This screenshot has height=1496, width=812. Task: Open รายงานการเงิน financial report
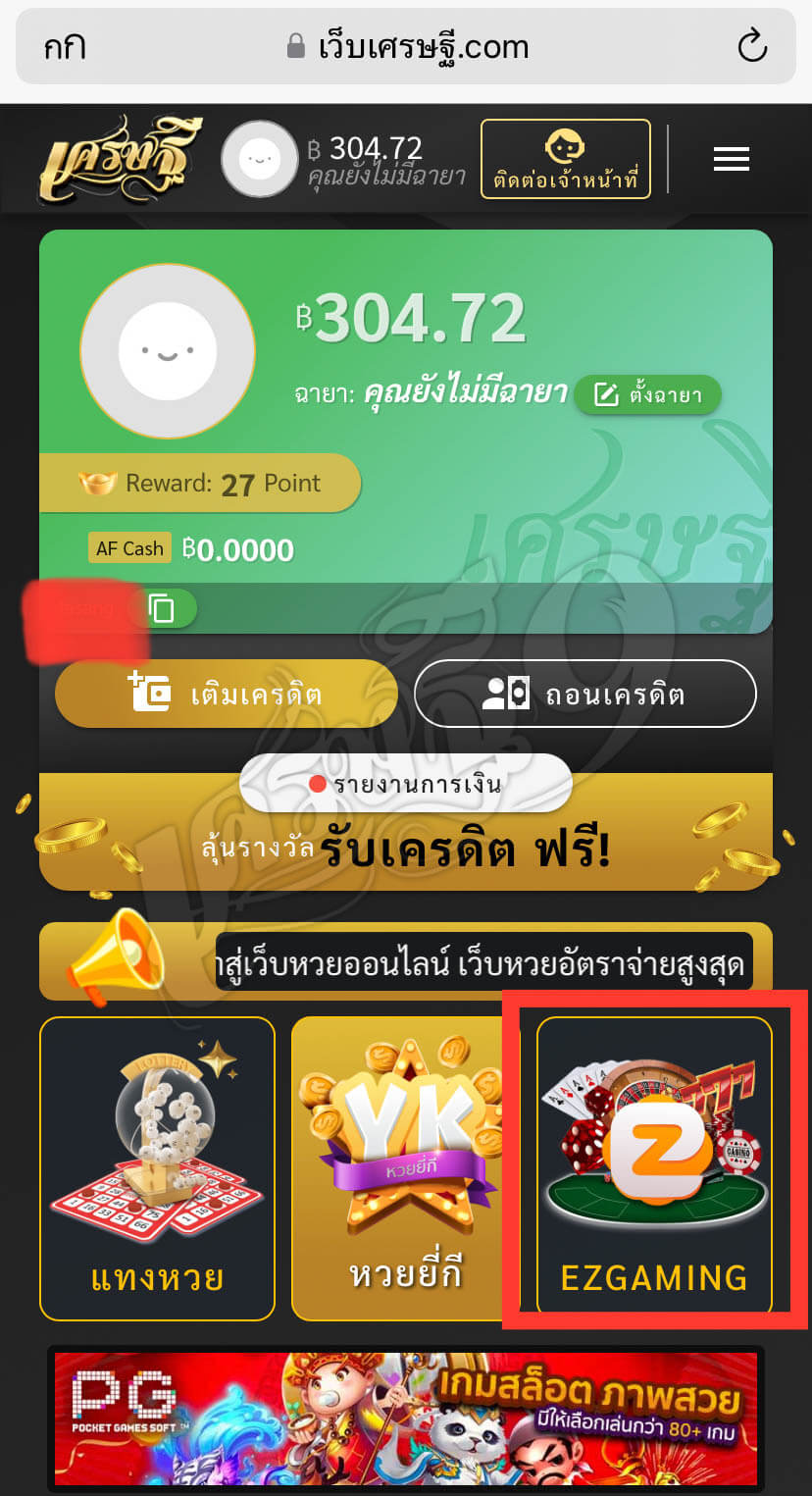point(405,784)
